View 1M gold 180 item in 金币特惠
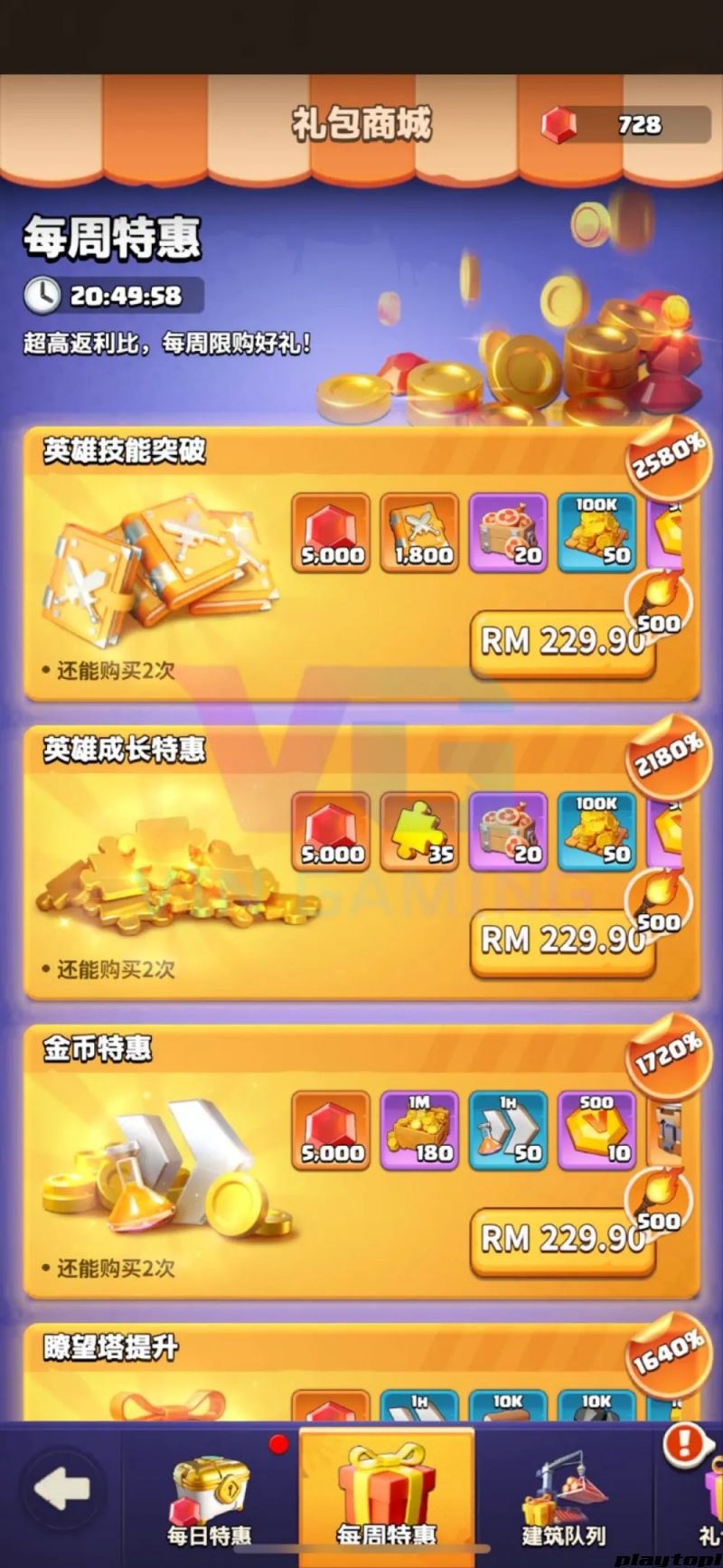Screen dimensions: 723x1568 (x=419, y=1130)
